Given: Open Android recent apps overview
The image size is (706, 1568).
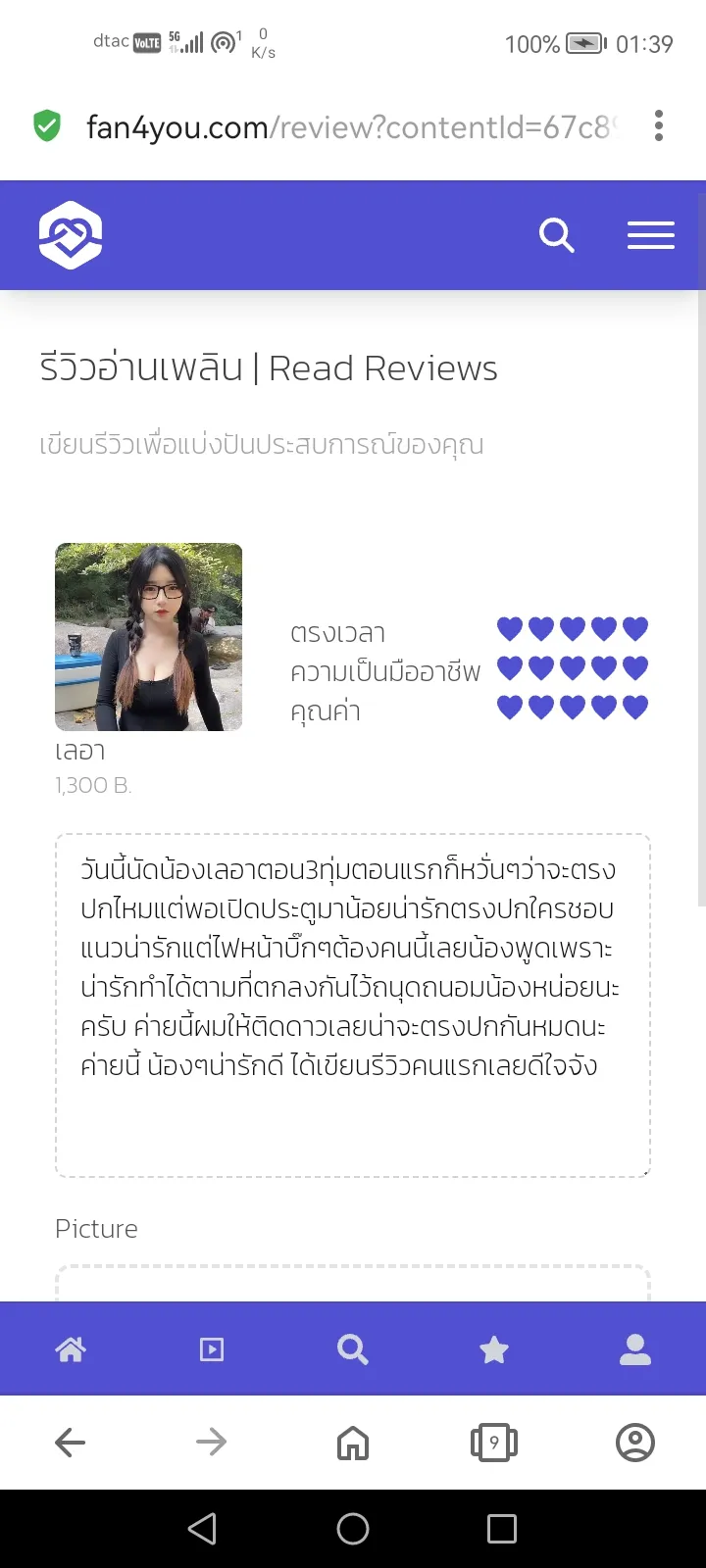Looking at the screenshot, I should pyautogui.click(x=502, y=1528).
